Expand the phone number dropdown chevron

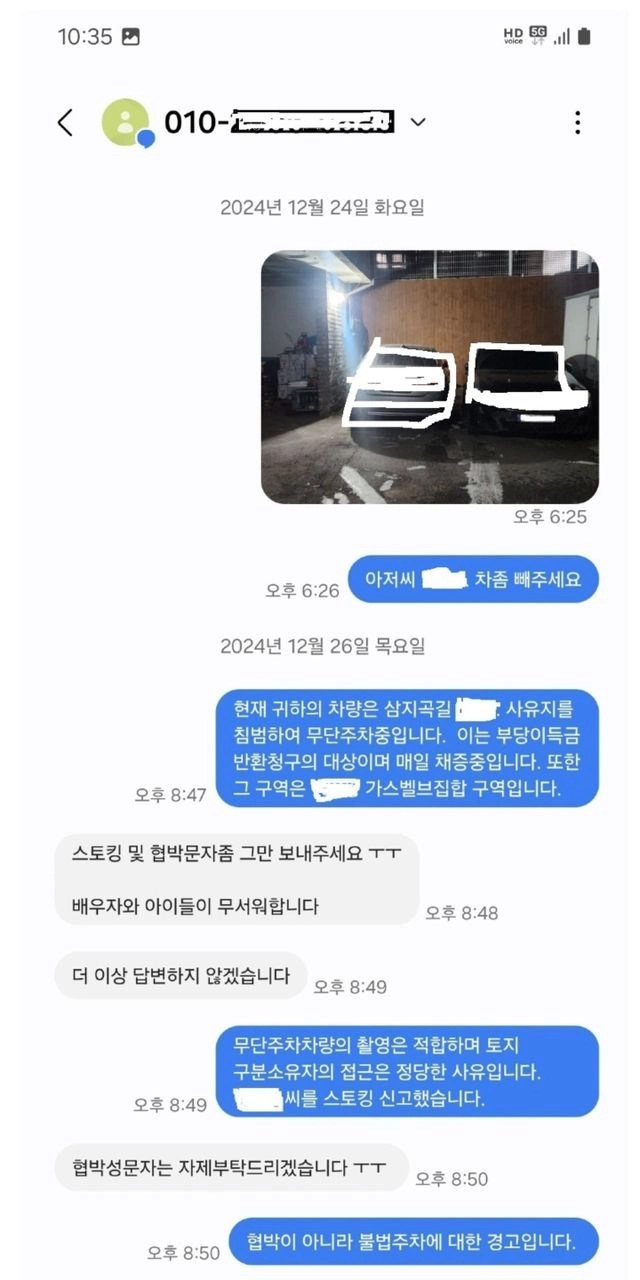tap(418, 123)
